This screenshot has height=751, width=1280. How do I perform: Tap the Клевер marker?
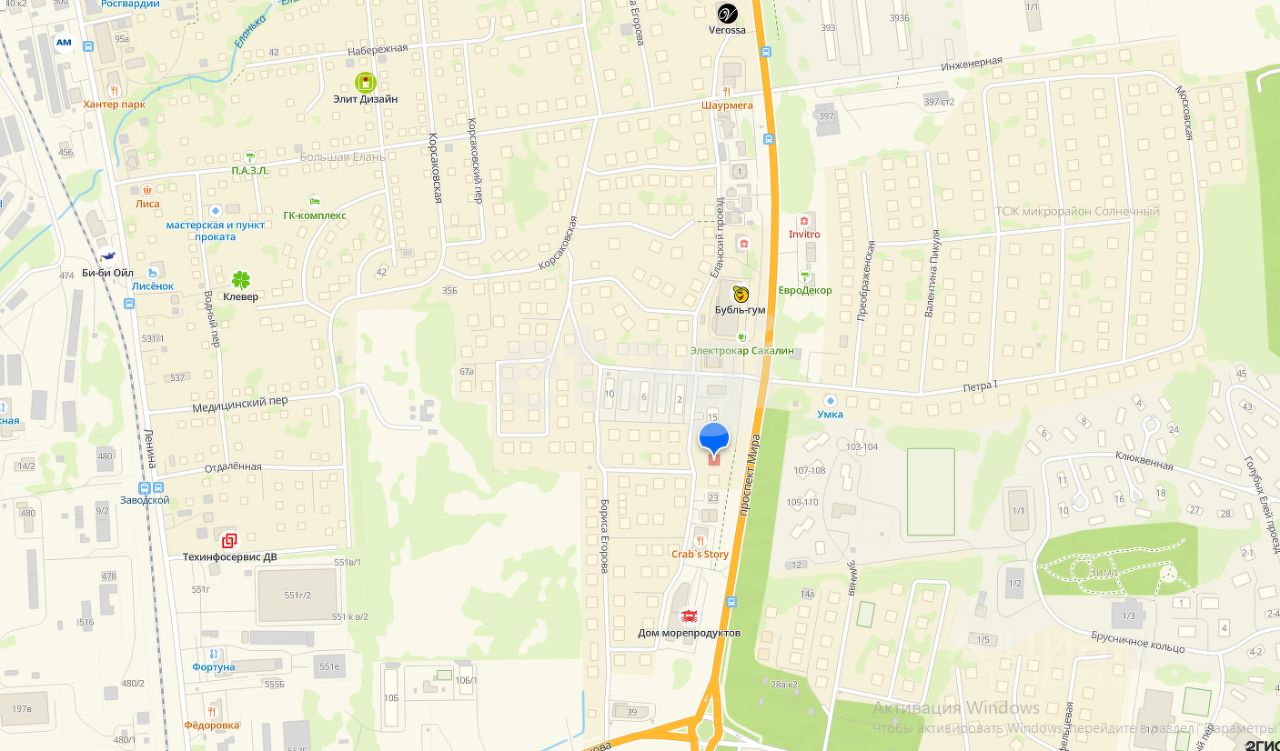[x=241, y=280]
